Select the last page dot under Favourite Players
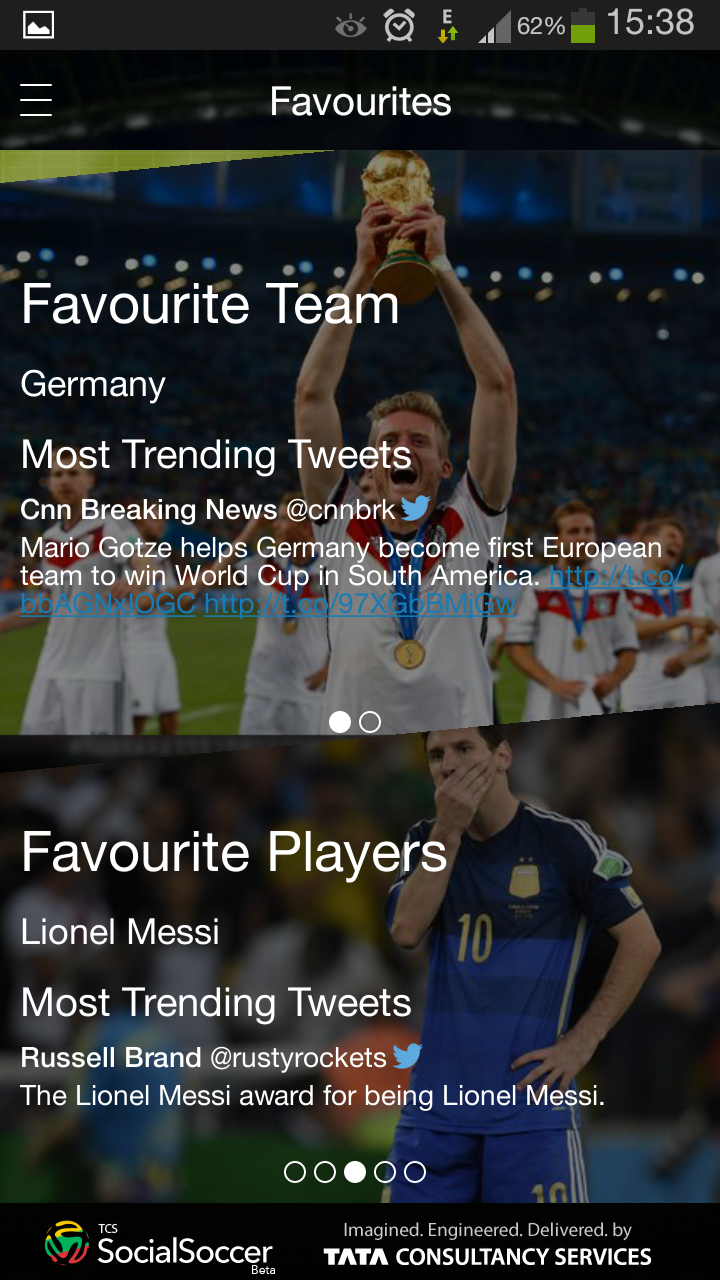720x1280 pixels. pyautogui.click(x=415, y=1172)
